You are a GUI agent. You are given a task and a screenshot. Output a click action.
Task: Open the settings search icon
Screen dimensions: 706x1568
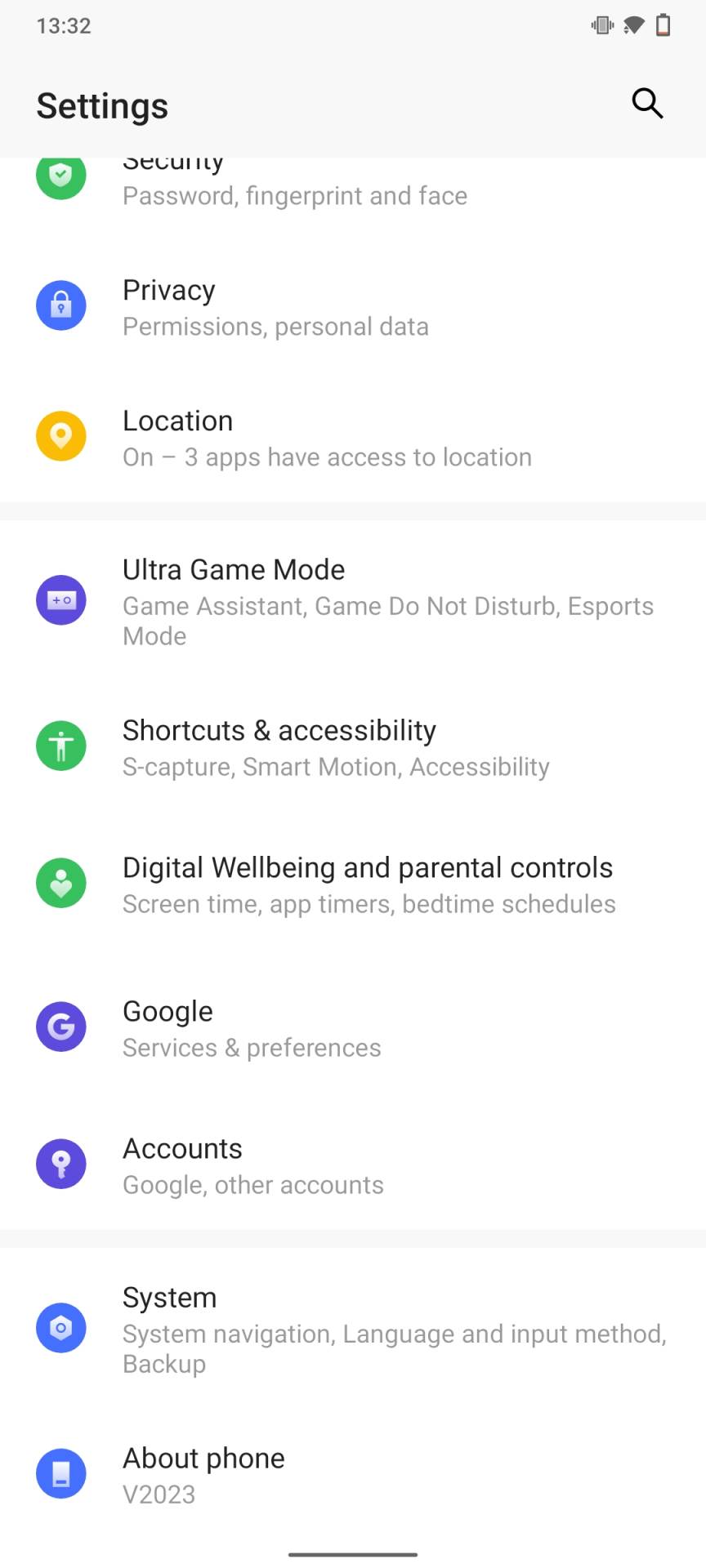coord(647,104)
